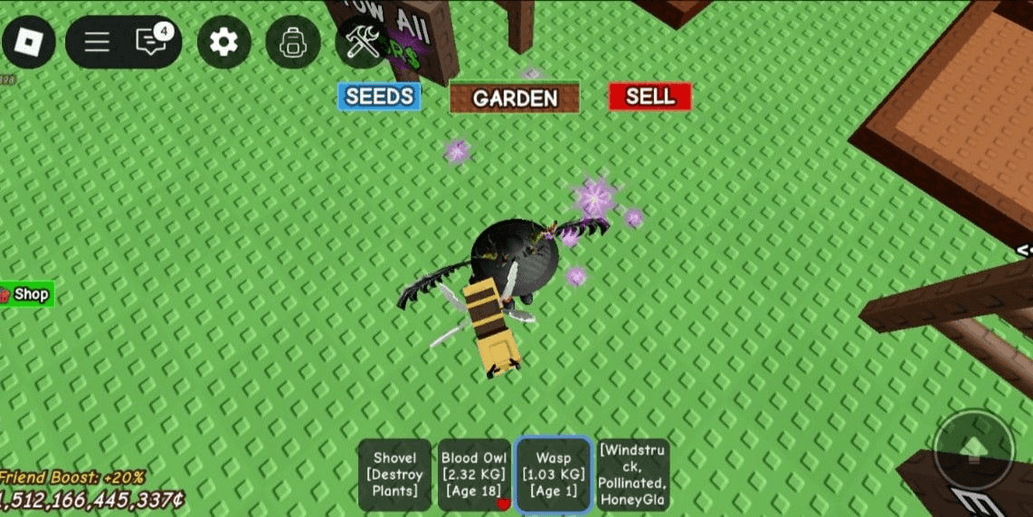This screenshot has height=517, width=1033.
Task: Teleport to the SELL stand
Action: 650,97
